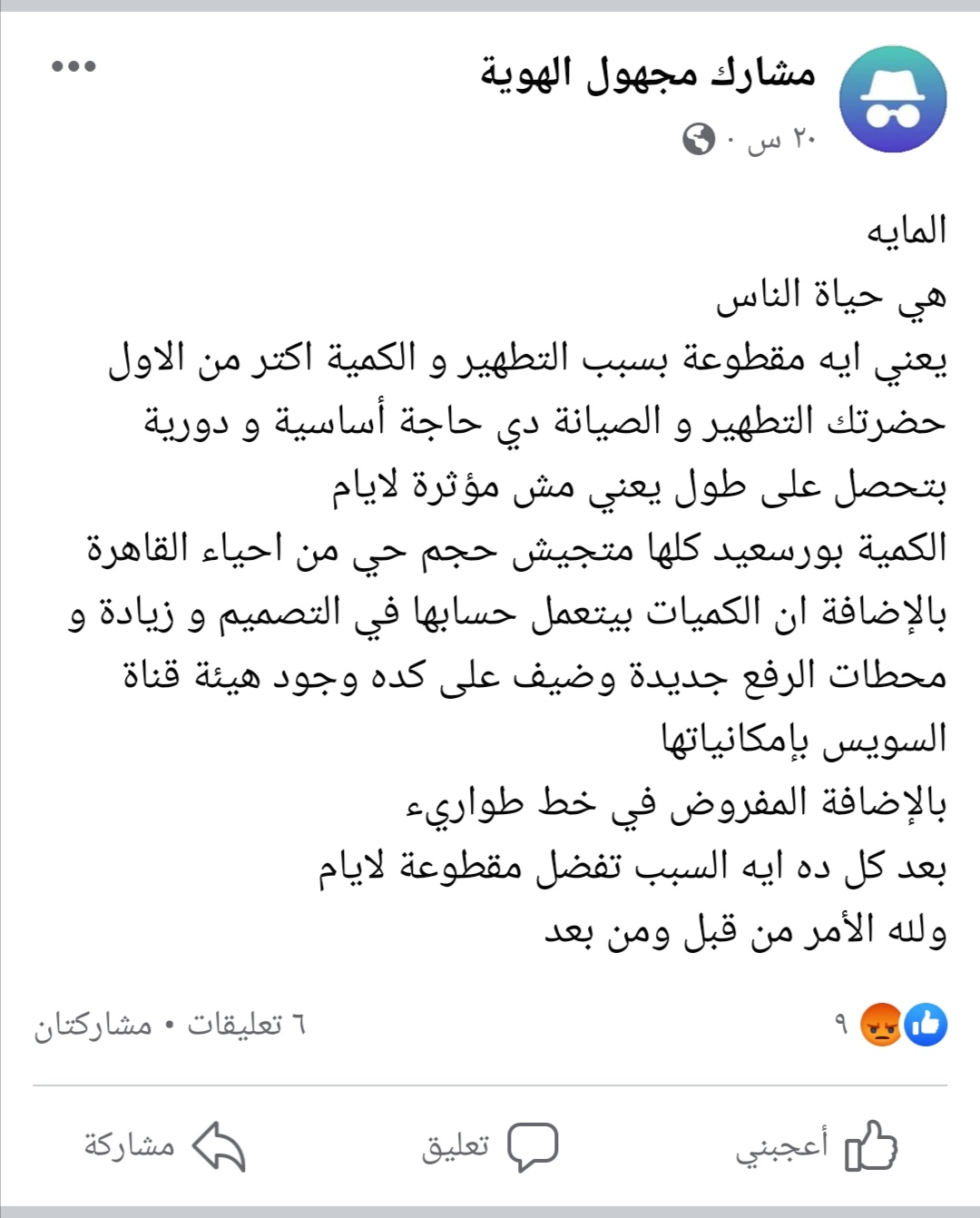View the 9 reactions on the post

pos(891,1025)
